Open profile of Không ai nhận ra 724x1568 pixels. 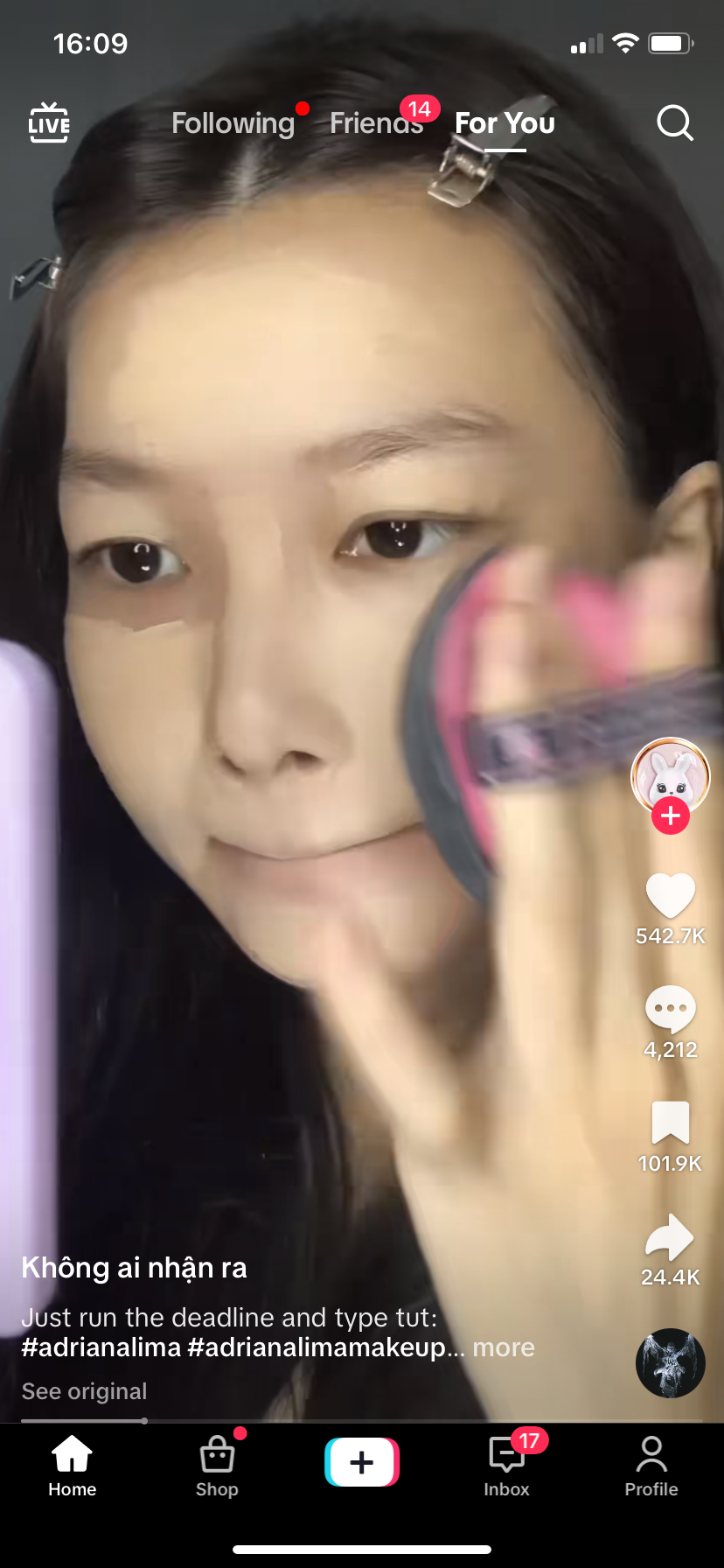pyautogui.click(x=134, y=1267)
